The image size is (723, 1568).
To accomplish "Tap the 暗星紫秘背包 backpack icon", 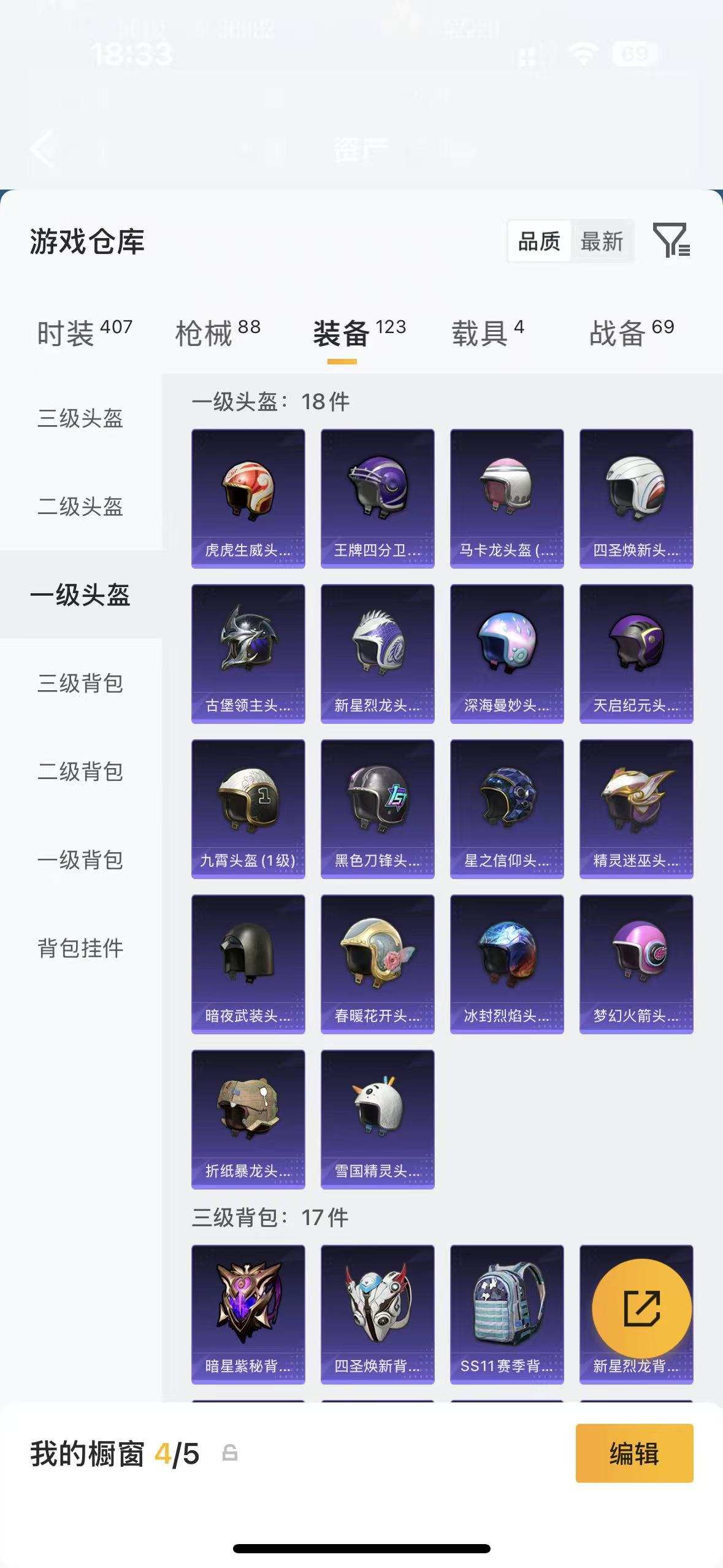I will click(248, 1307).
